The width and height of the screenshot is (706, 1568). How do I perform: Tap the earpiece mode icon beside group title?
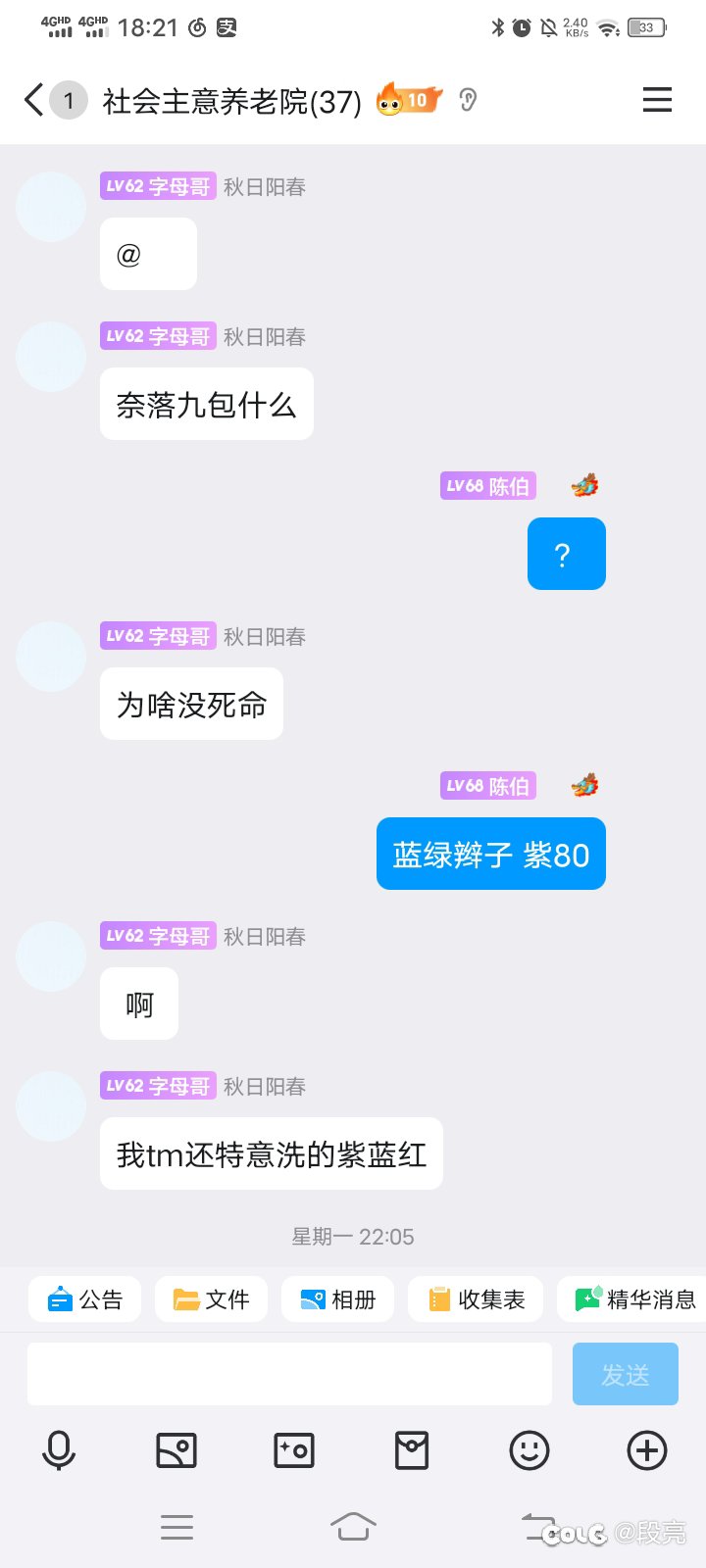pyautogui.click(x=468, y=100)
